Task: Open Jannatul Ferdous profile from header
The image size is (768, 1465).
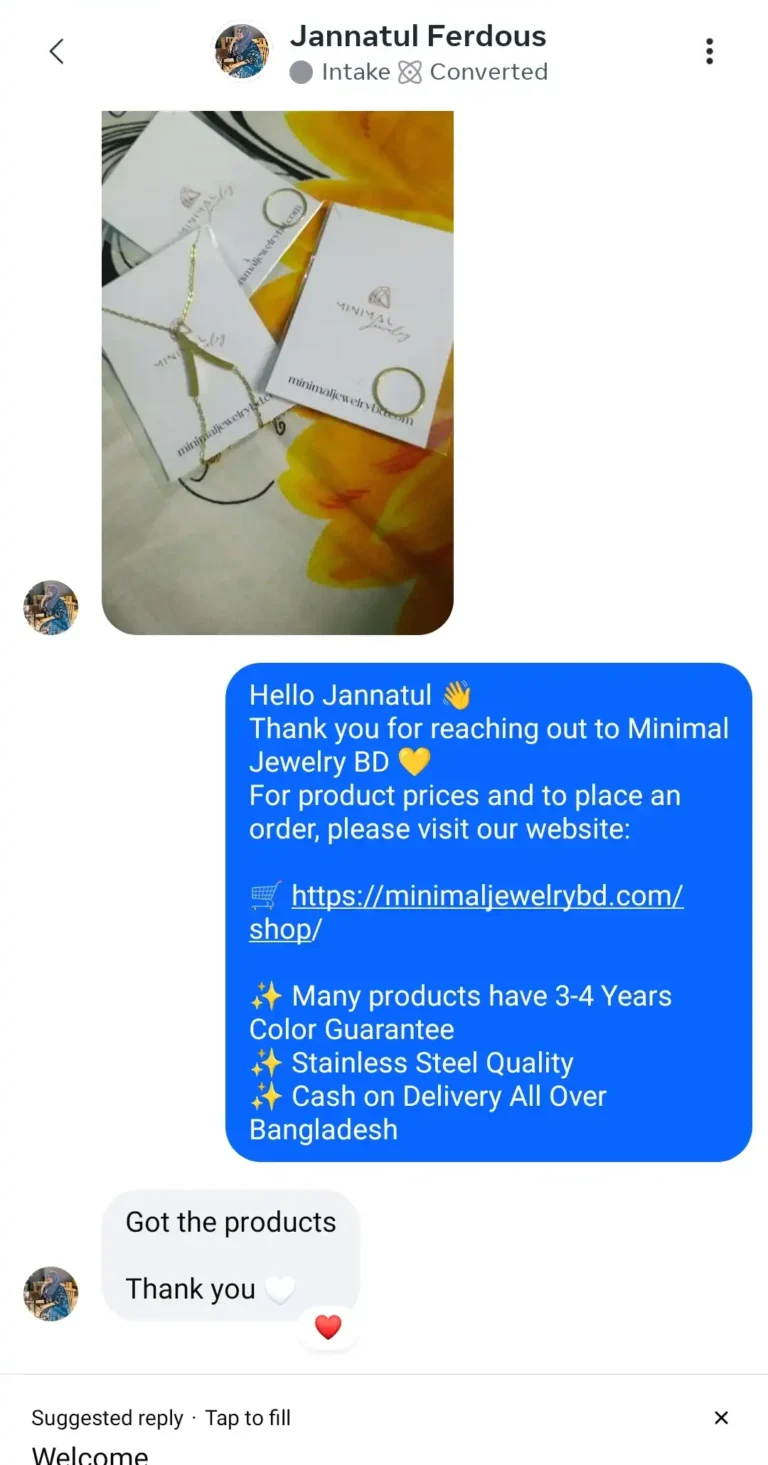Action: [x=418, y=37]
